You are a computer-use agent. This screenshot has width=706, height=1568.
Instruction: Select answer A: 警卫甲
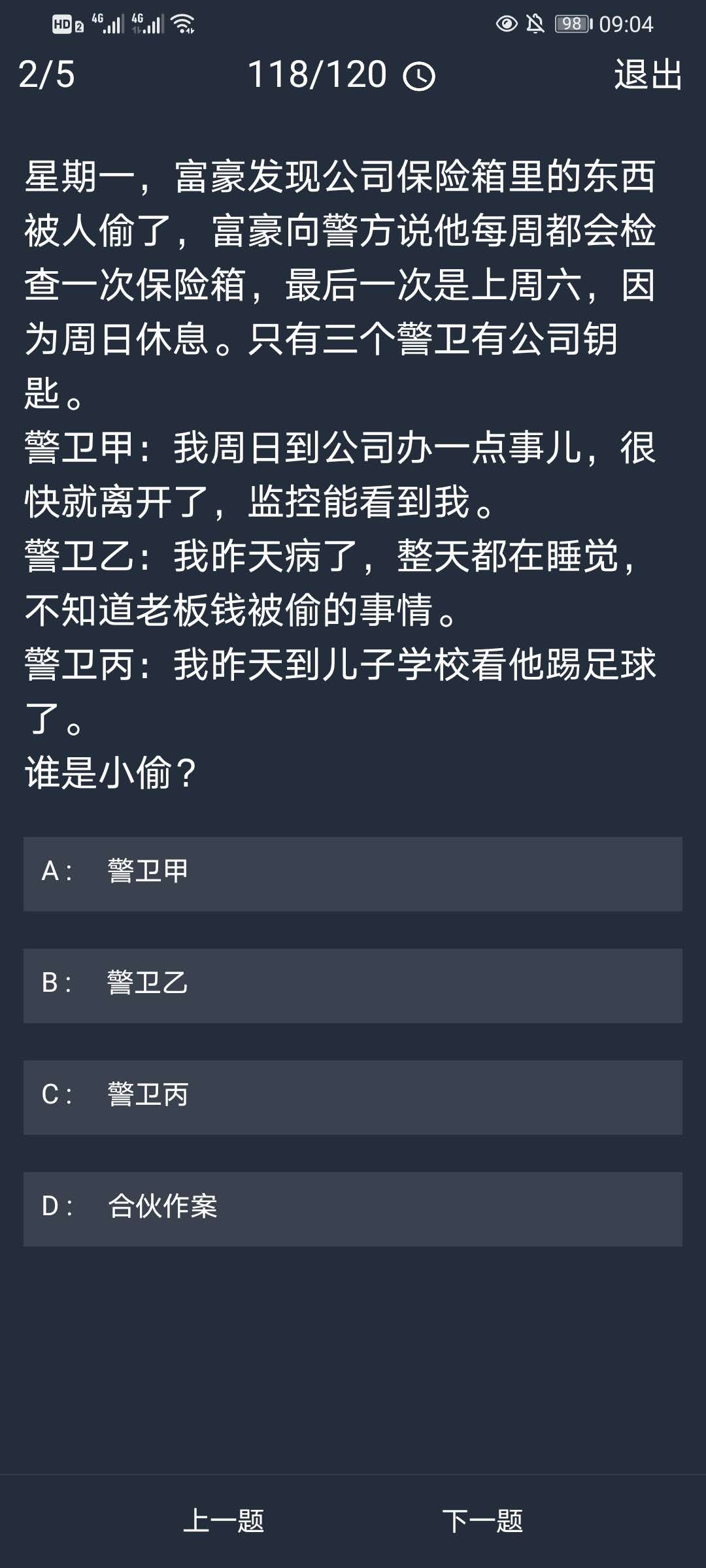353,874
